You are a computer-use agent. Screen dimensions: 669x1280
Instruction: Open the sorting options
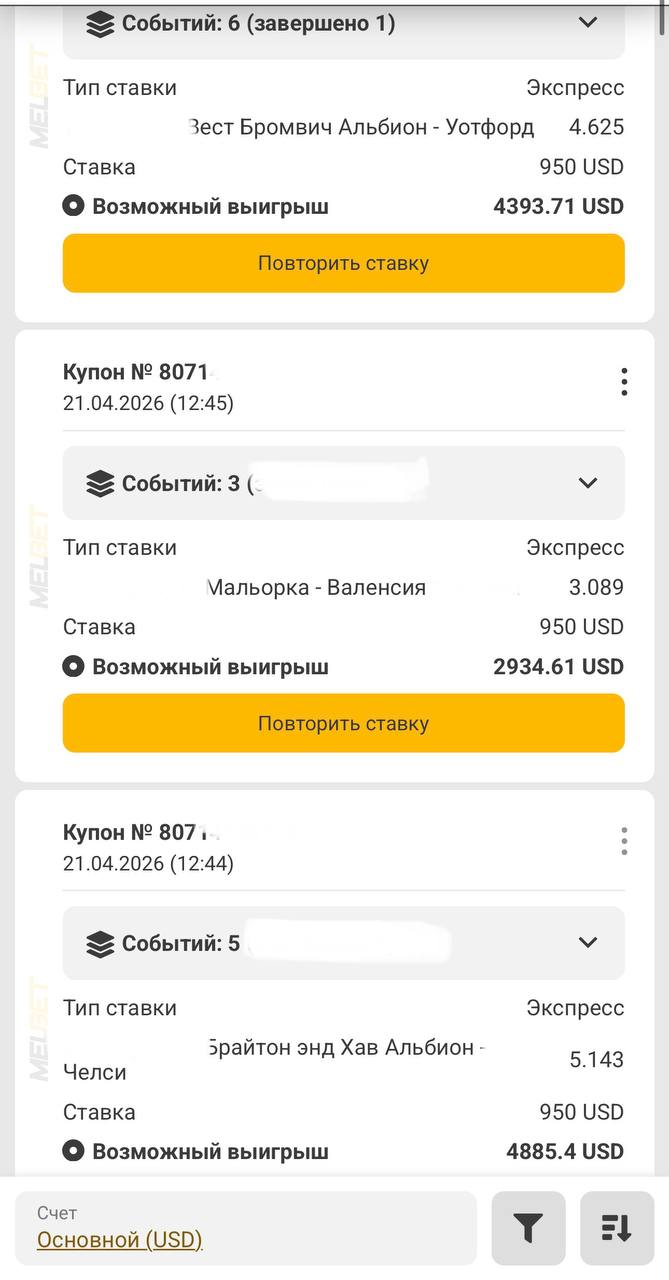617,1228
